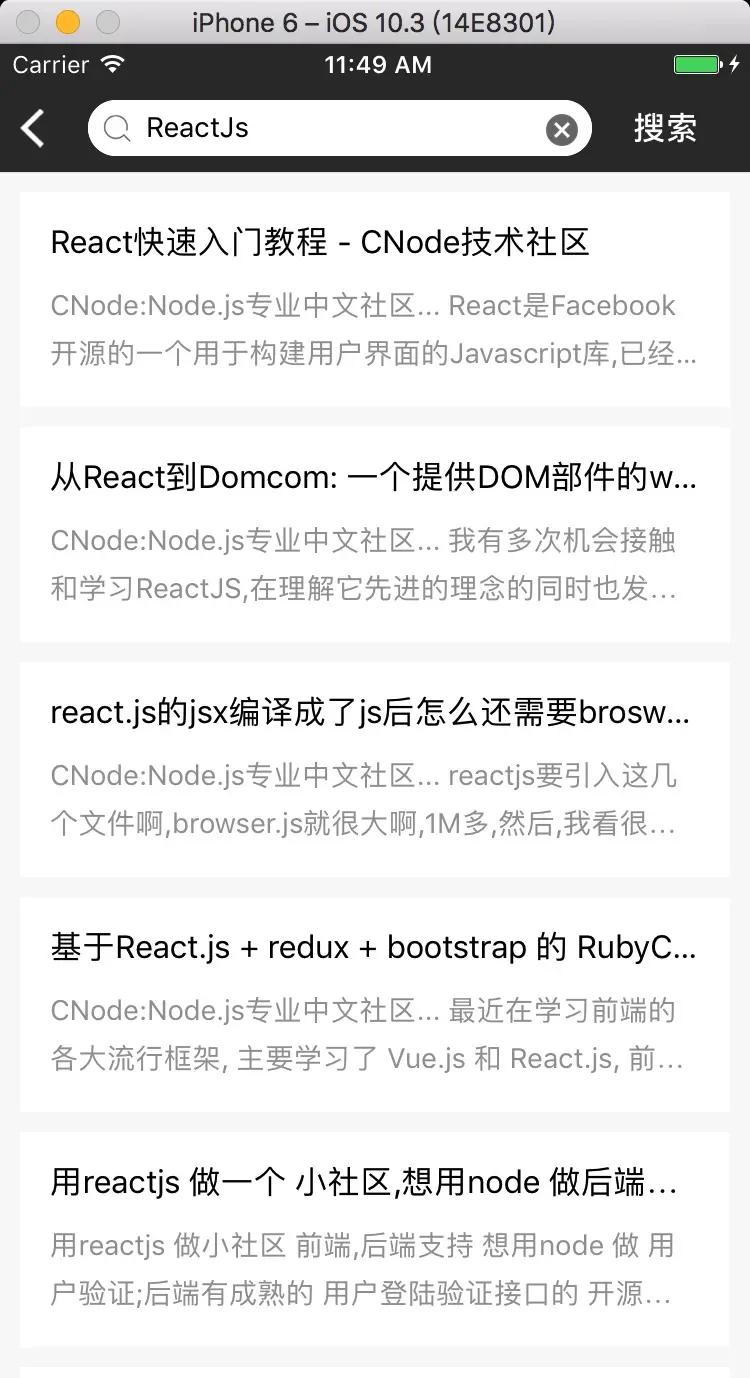Open the 用reactjs 做一个 小社区 result
Viewport: 750px width, 1378px height.
[374, 1239]
